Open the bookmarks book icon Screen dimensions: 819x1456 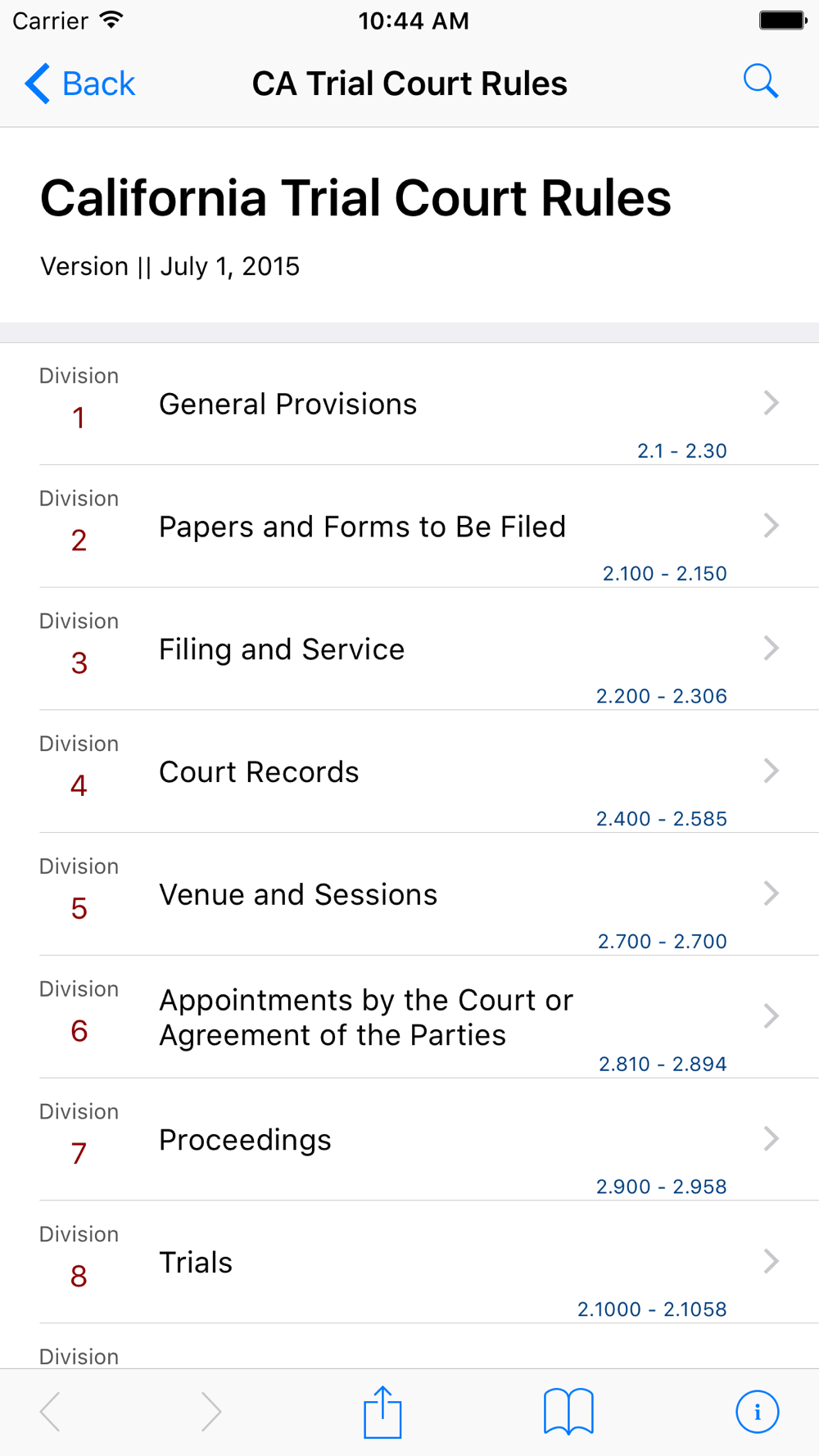coord(568,1412)
